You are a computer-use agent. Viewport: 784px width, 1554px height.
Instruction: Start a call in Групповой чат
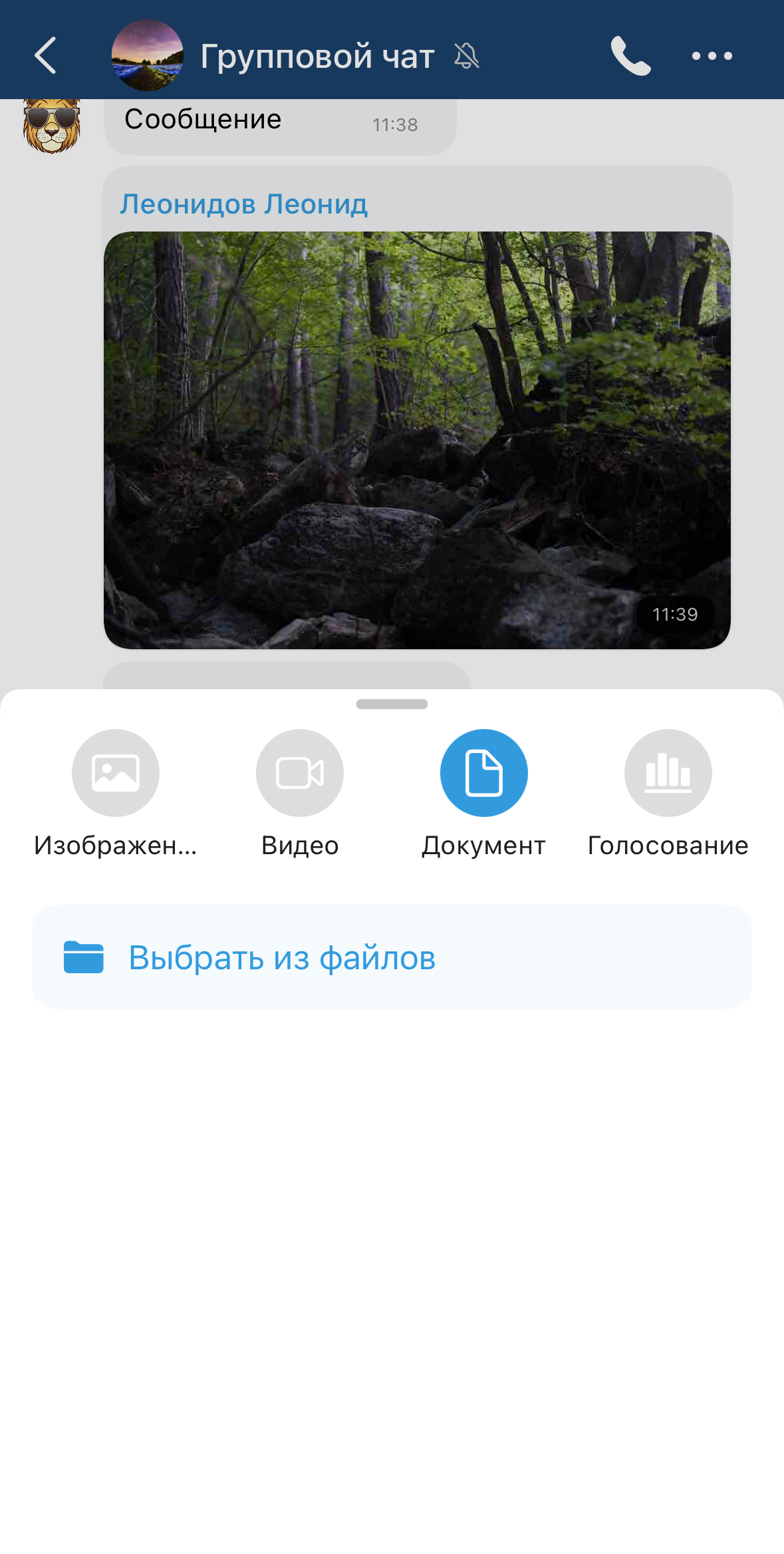pyautogui.click(x=630, y=56)
